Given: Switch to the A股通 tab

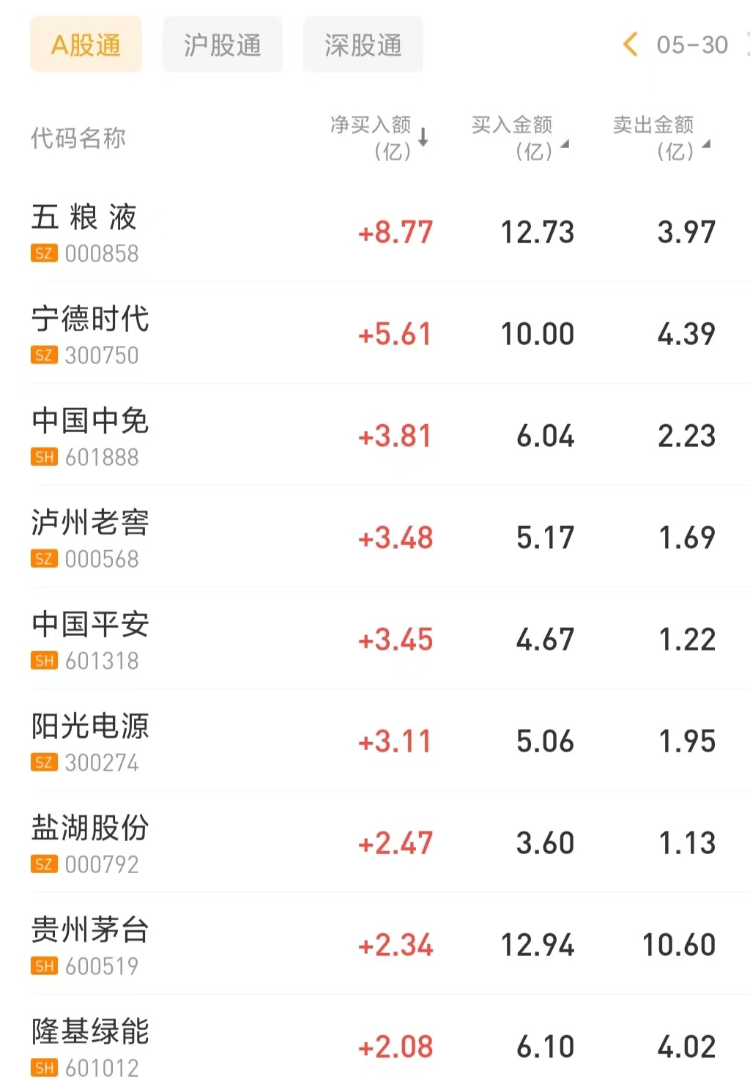Looking at the screenshot, I should [x=86, y=44].
